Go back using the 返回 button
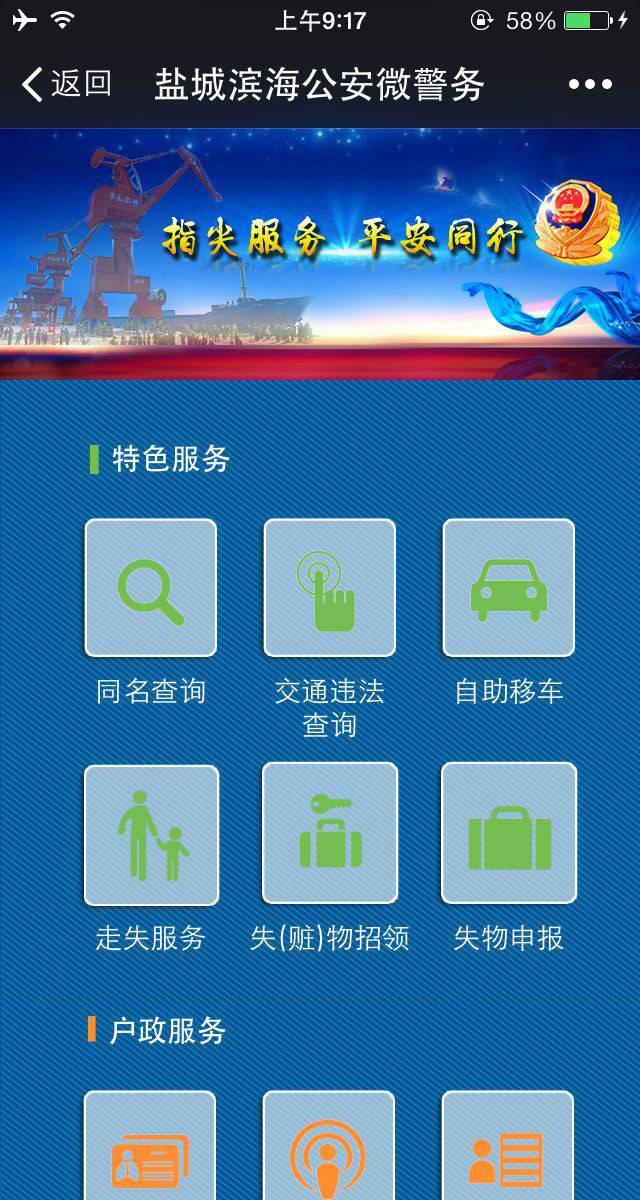This screenshot has width=640, height=1200. pos(66,84)
